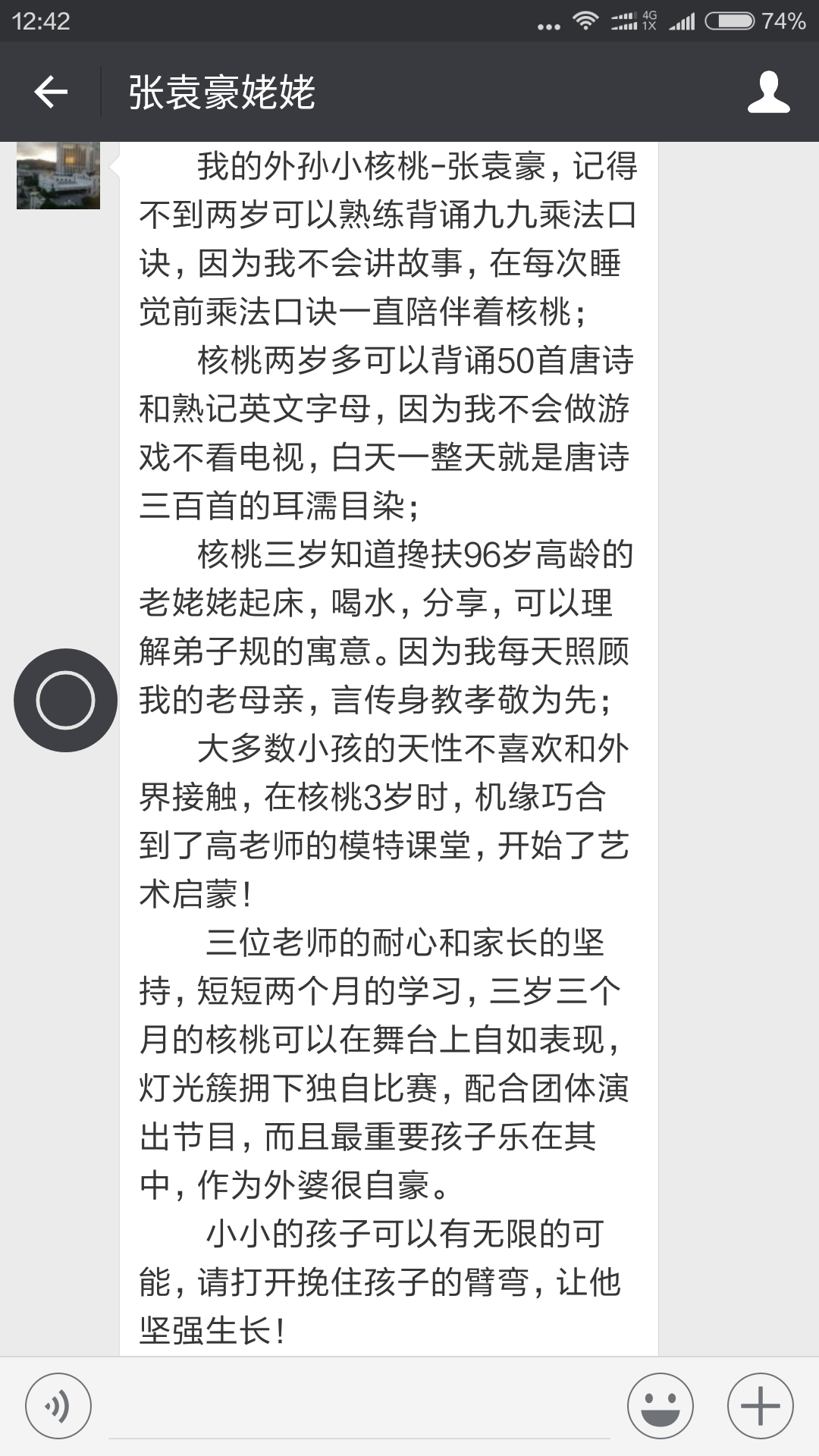This screenshot has width=819, height=1456.
Task: Switch to voice message input
Action: 58,1406
